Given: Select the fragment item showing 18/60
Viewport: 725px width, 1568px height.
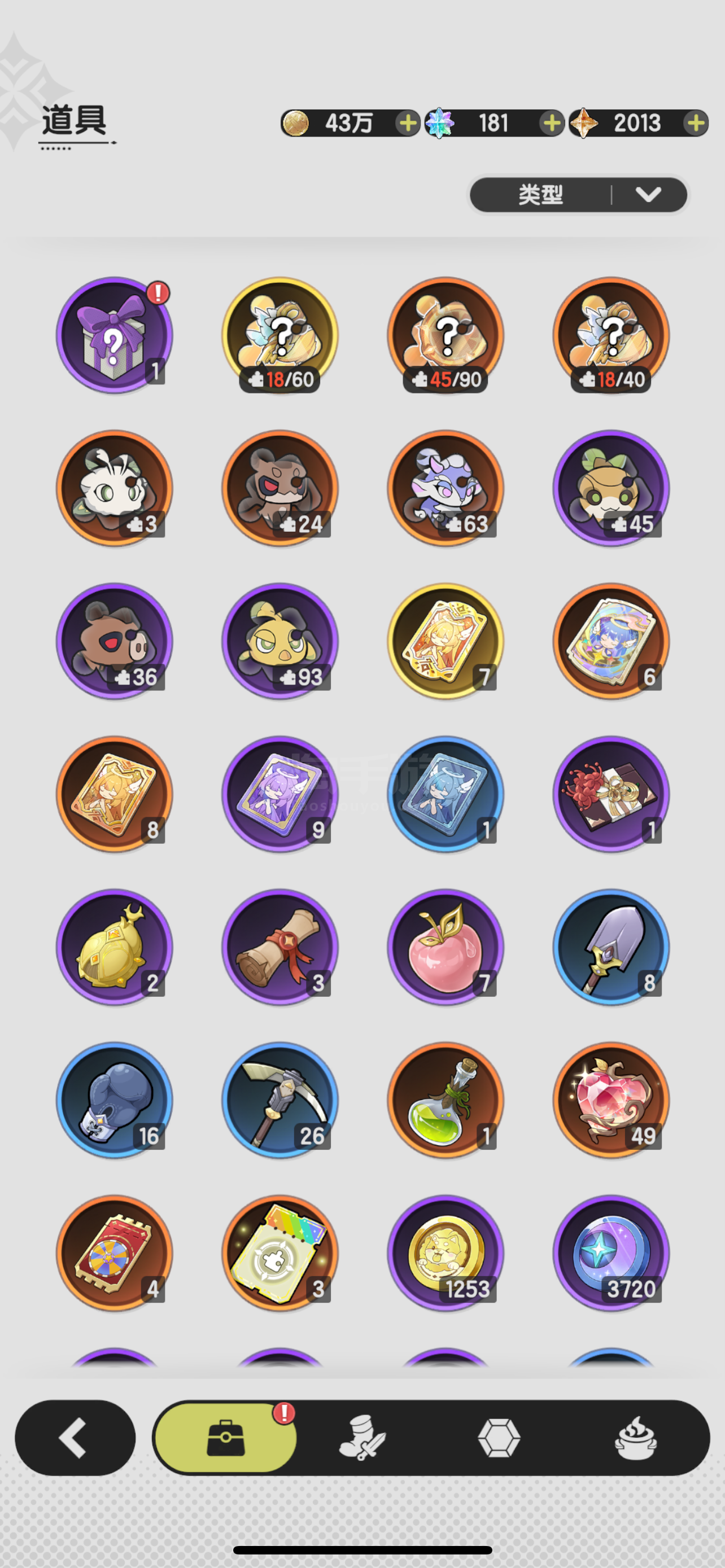Looking at the screenshot, I should [x=280, y=335].
